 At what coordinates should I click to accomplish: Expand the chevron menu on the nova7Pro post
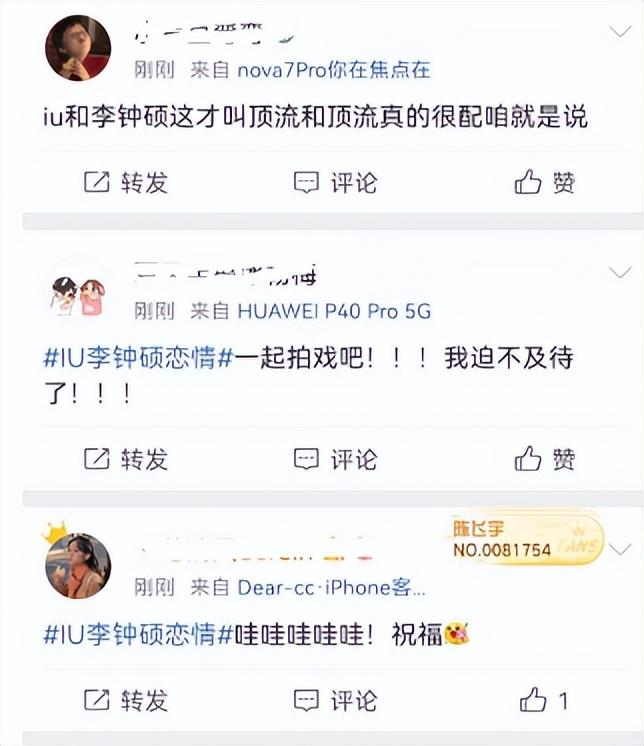coord(620,31)
